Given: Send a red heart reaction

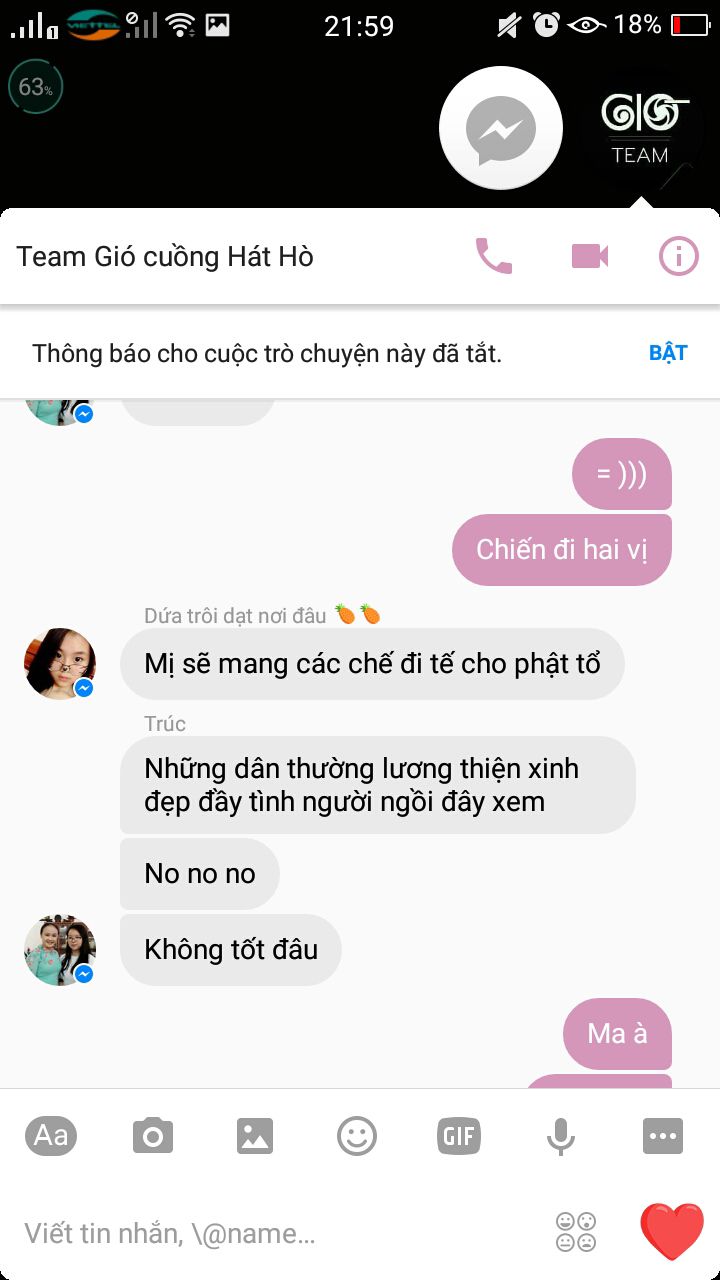Looking at the screenshot, I should click(671, 1231).
